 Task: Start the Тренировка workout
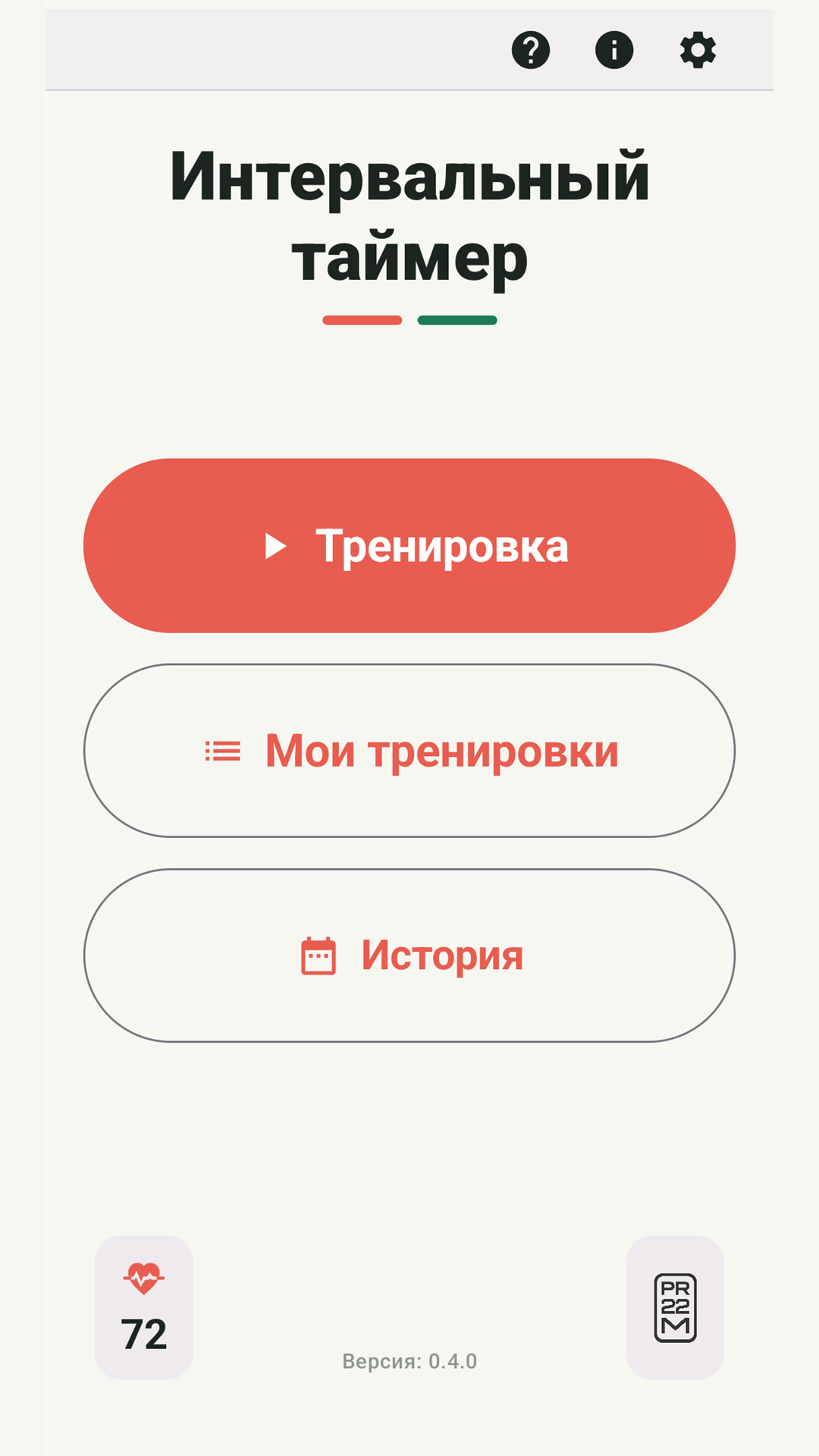coord(409,545)
